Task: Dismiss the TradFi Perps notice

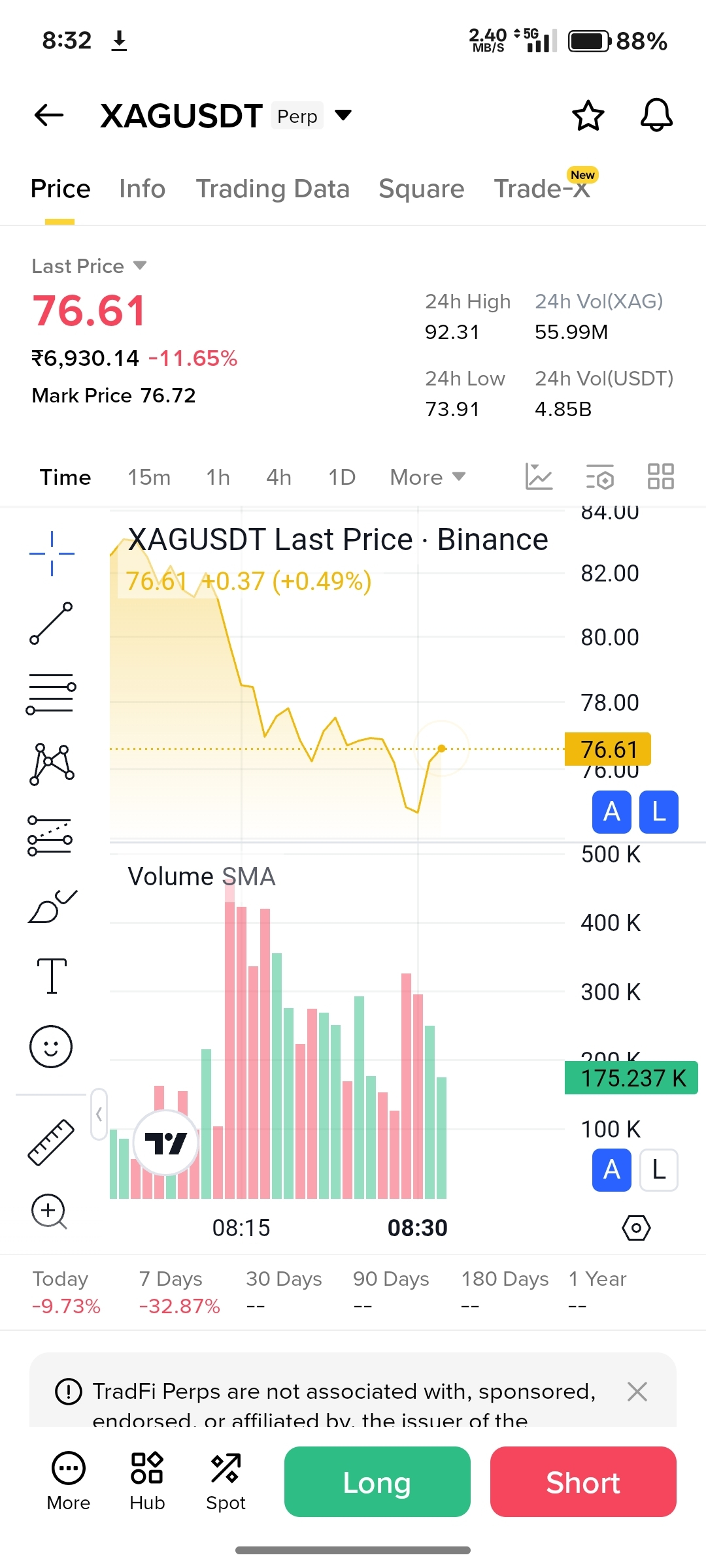Action: [637, 1392]
